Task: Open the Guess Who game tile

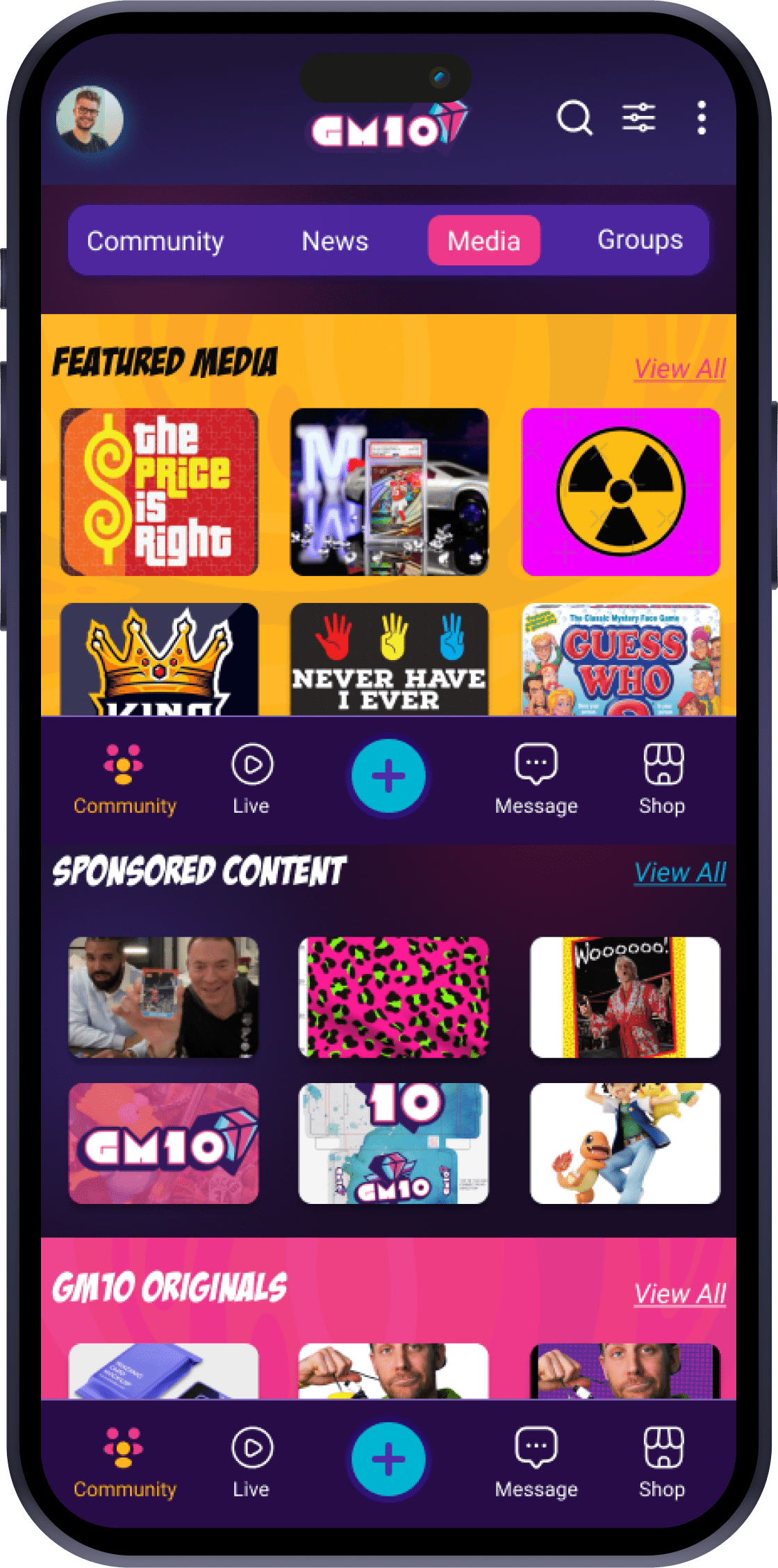Action: (x=620, y=659)
